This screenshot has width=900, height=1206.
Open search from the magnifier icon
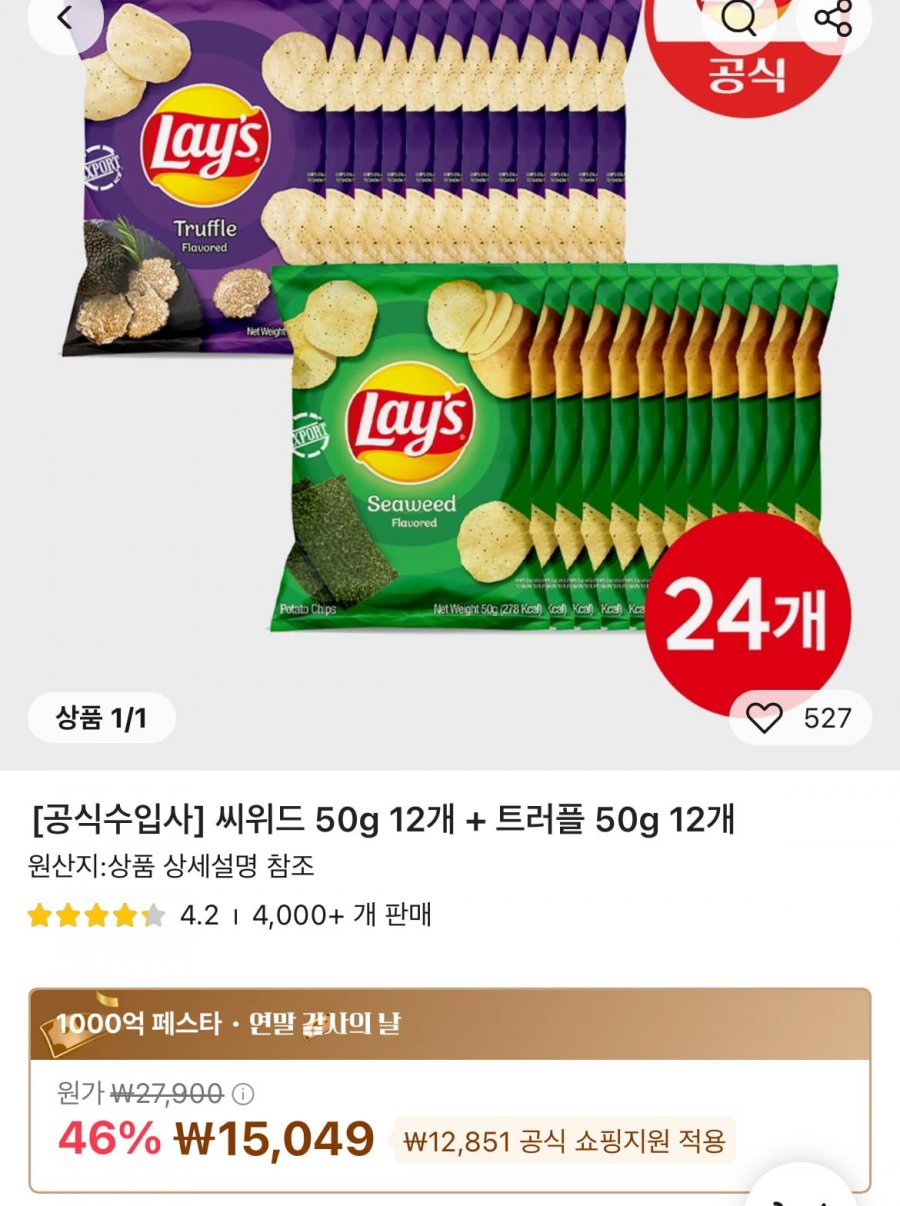click(x=739, y=18)
